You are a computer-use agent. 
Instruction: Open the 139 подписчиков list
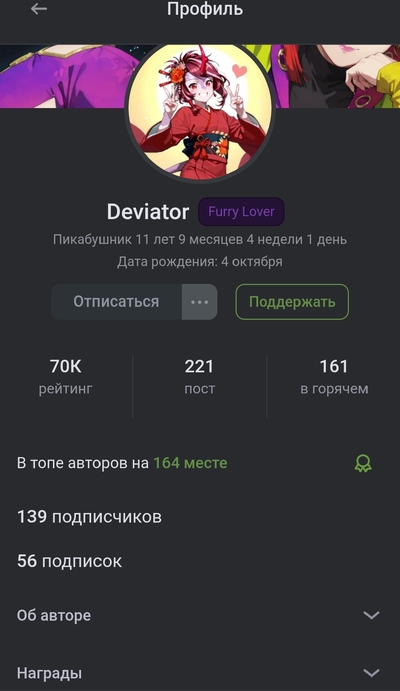tap(89, 516)
